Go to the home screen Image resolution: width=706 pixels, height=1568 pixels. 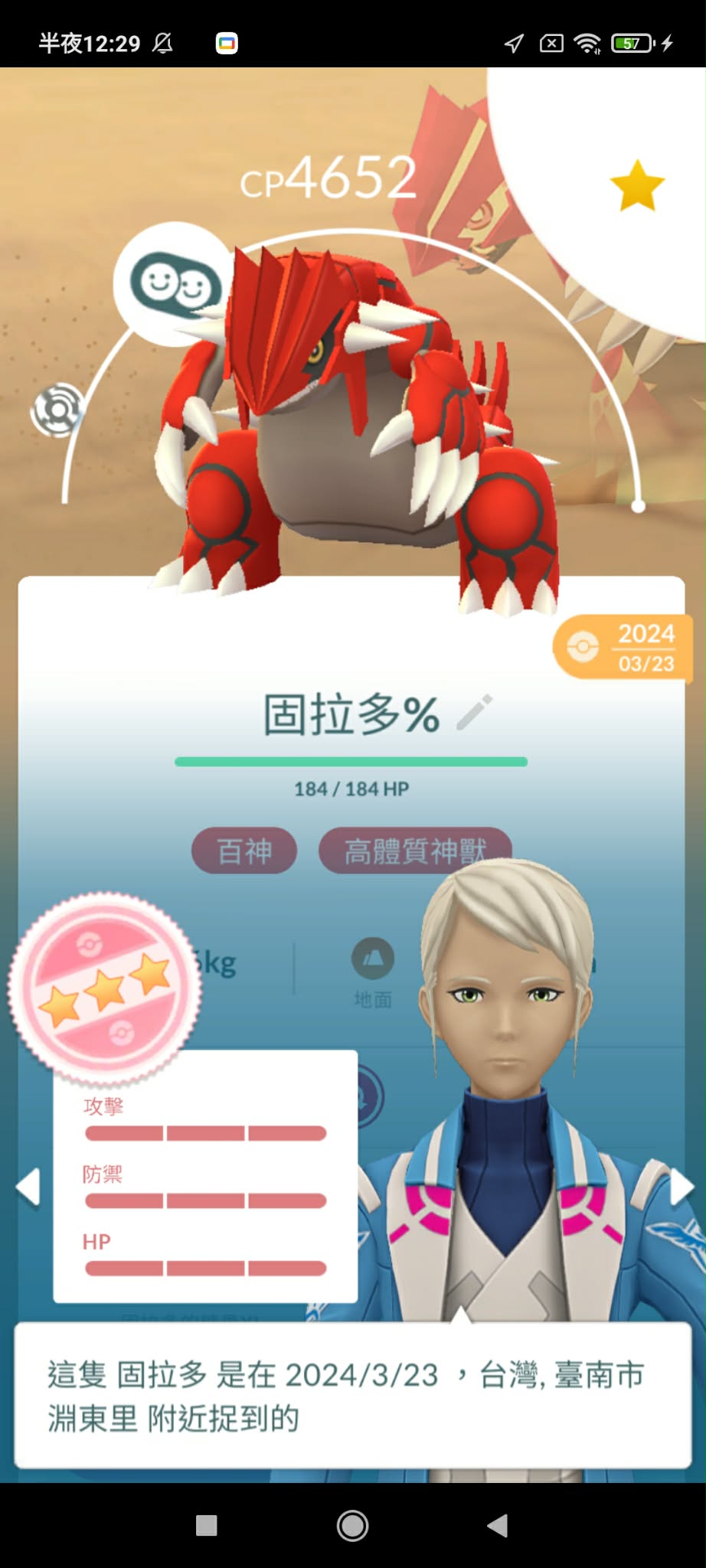(x=352, y=1526)
